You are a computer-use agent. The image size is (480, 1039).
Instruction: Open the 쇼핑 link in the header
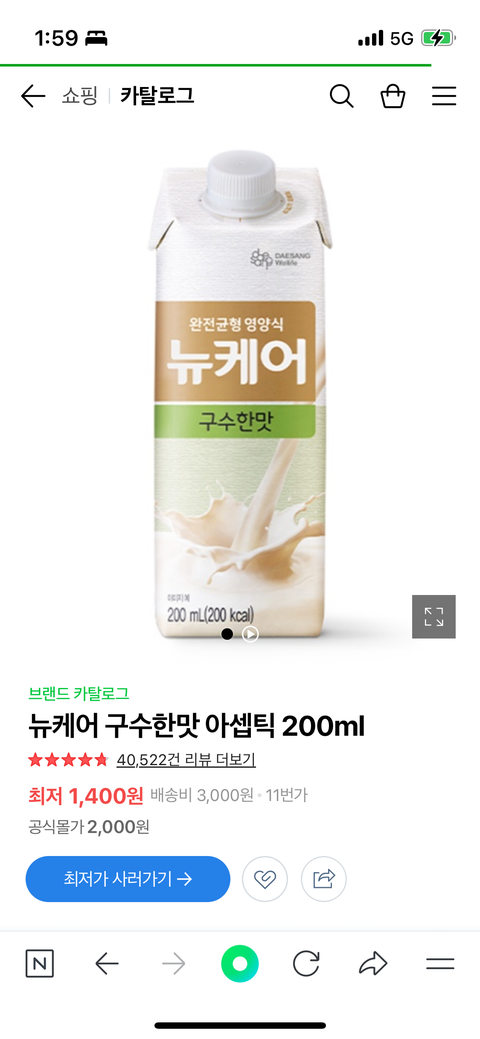pos(80,97)
